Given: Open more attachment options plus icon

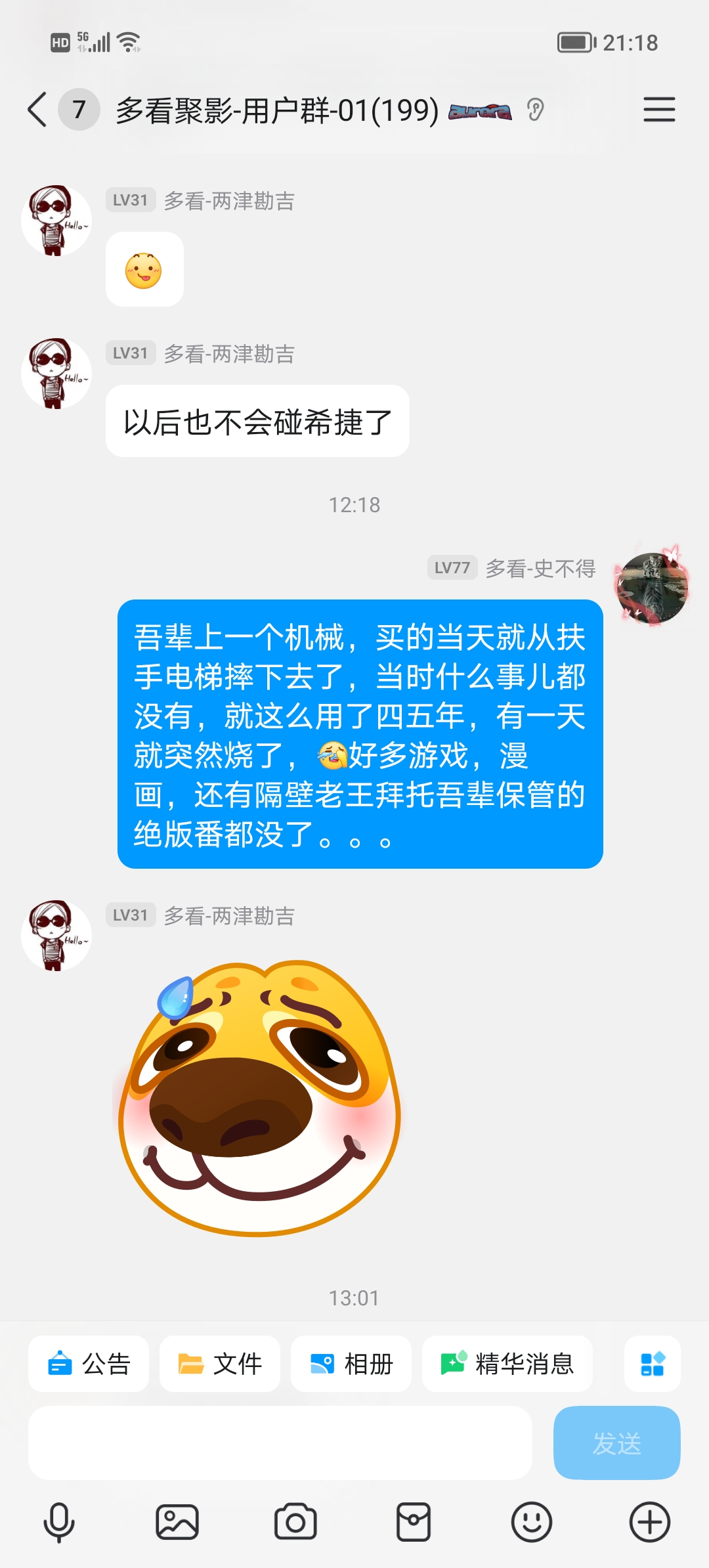Looking at the screenshot, I should (x=650, y=1522).
